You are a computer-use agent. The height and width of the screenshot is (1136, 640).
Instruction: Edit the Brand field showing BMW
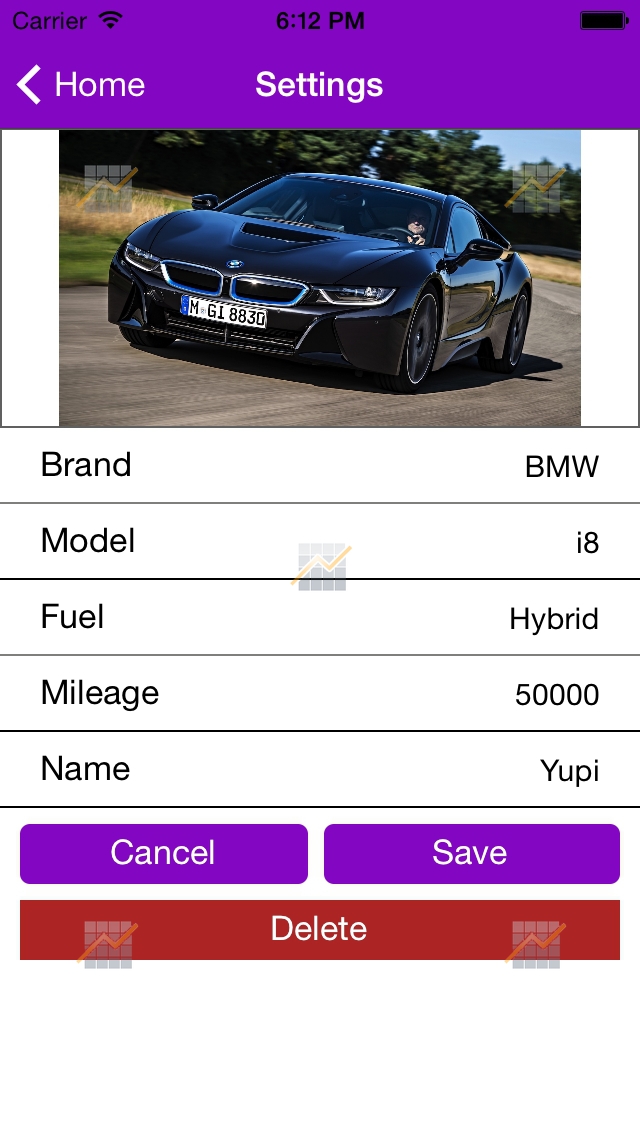pyautogui.click(x=320, y=465)
